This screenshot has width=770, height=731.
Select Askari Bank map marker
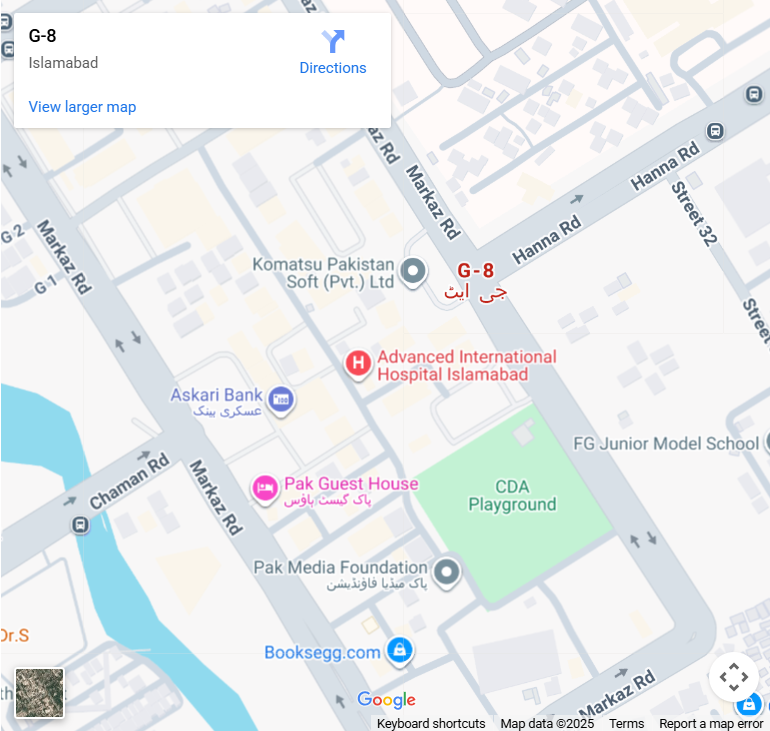click(281, 400)
